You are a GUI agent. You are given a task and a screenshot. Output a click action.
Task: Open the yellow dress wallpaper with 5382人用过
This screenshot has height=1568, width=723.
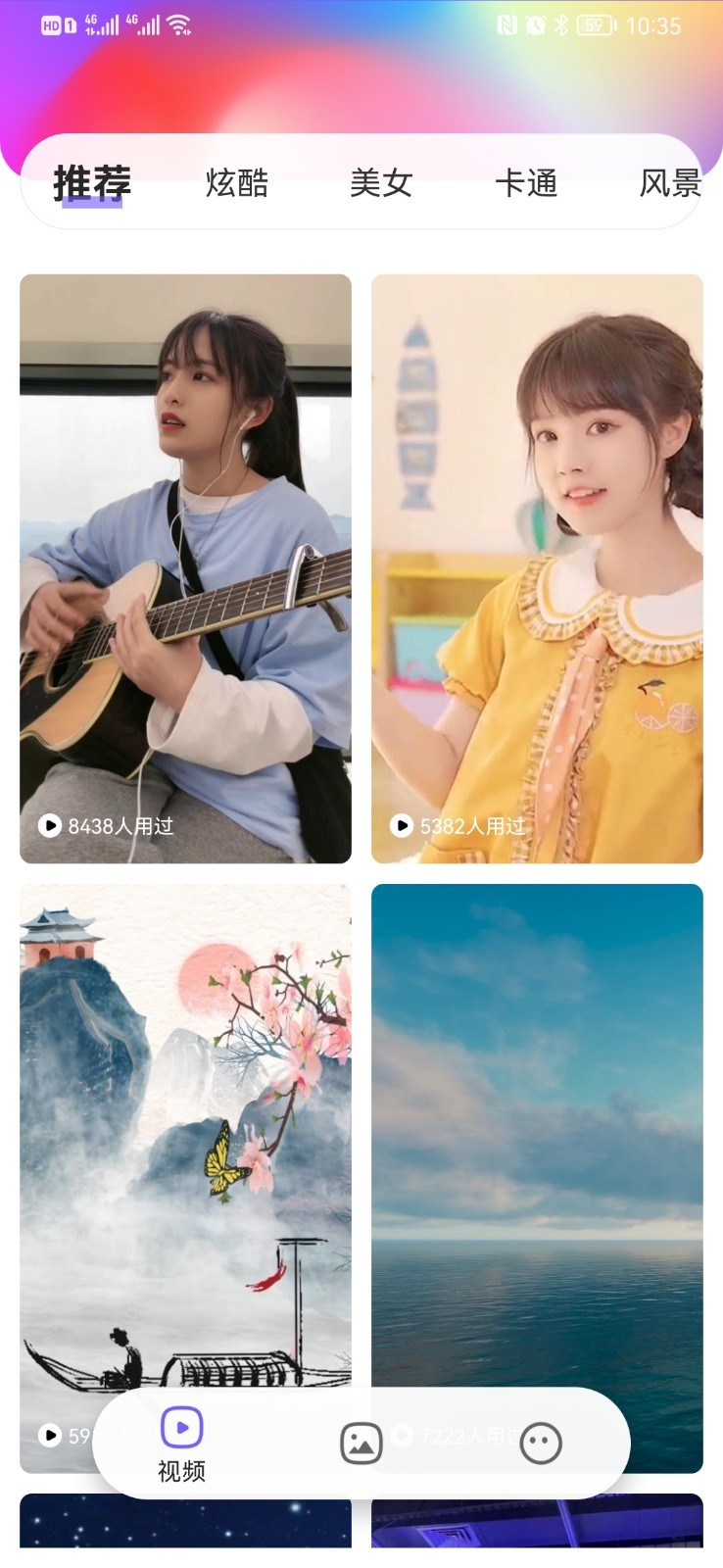(537, 568)
